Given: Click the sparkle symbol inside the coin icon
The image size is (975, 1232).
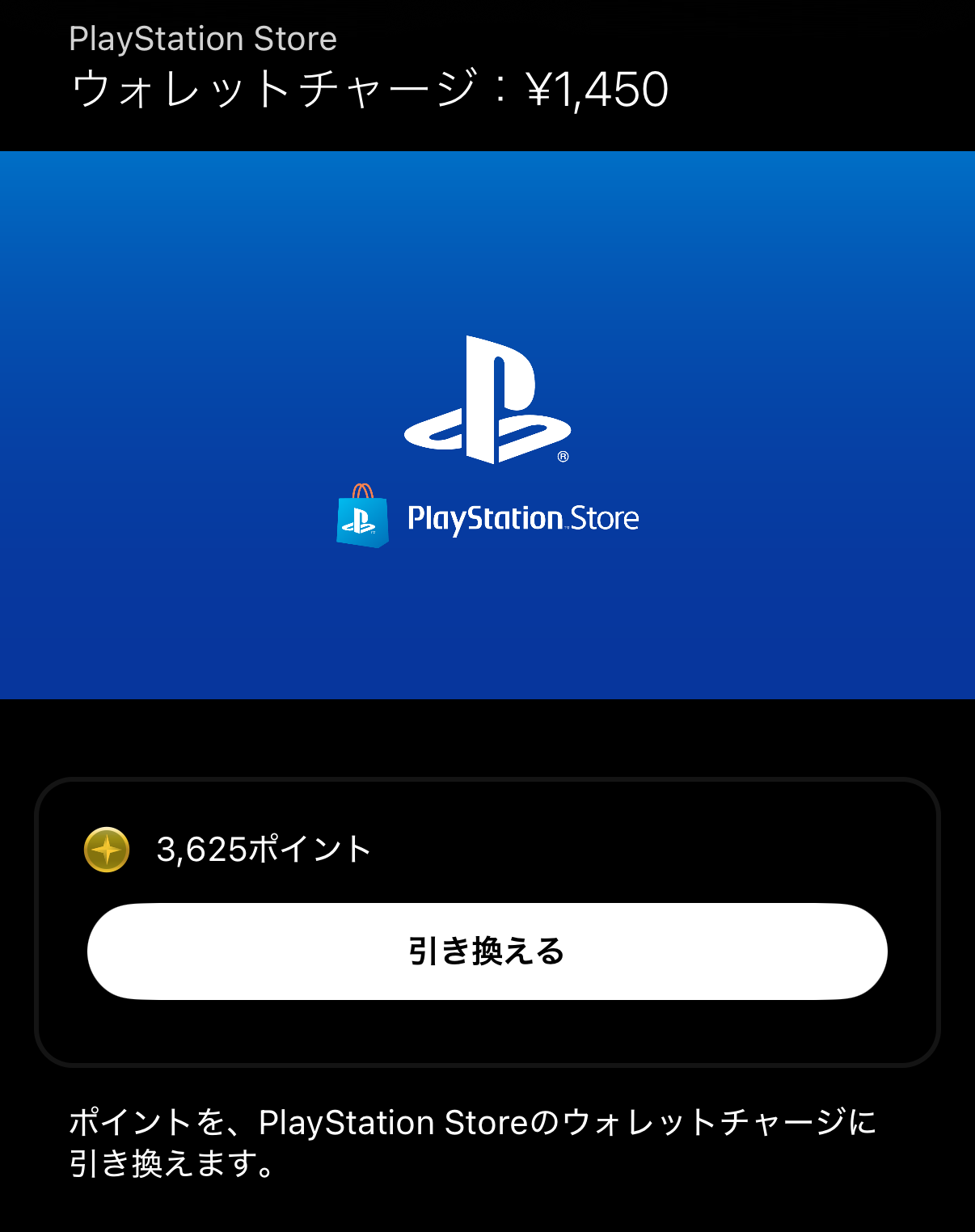Looking at the screenshot, I should (108, 850).
